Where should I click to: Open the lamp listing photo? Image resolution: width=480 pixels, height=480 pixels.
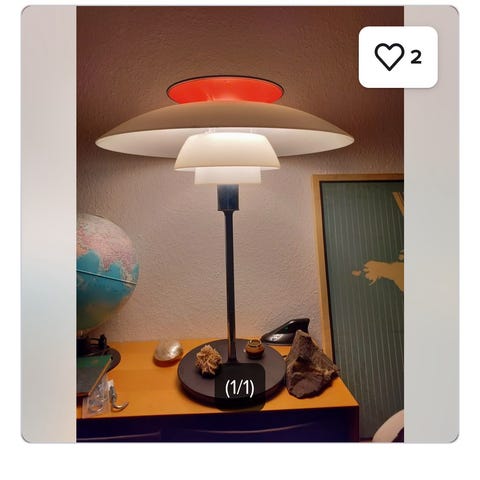240,224
